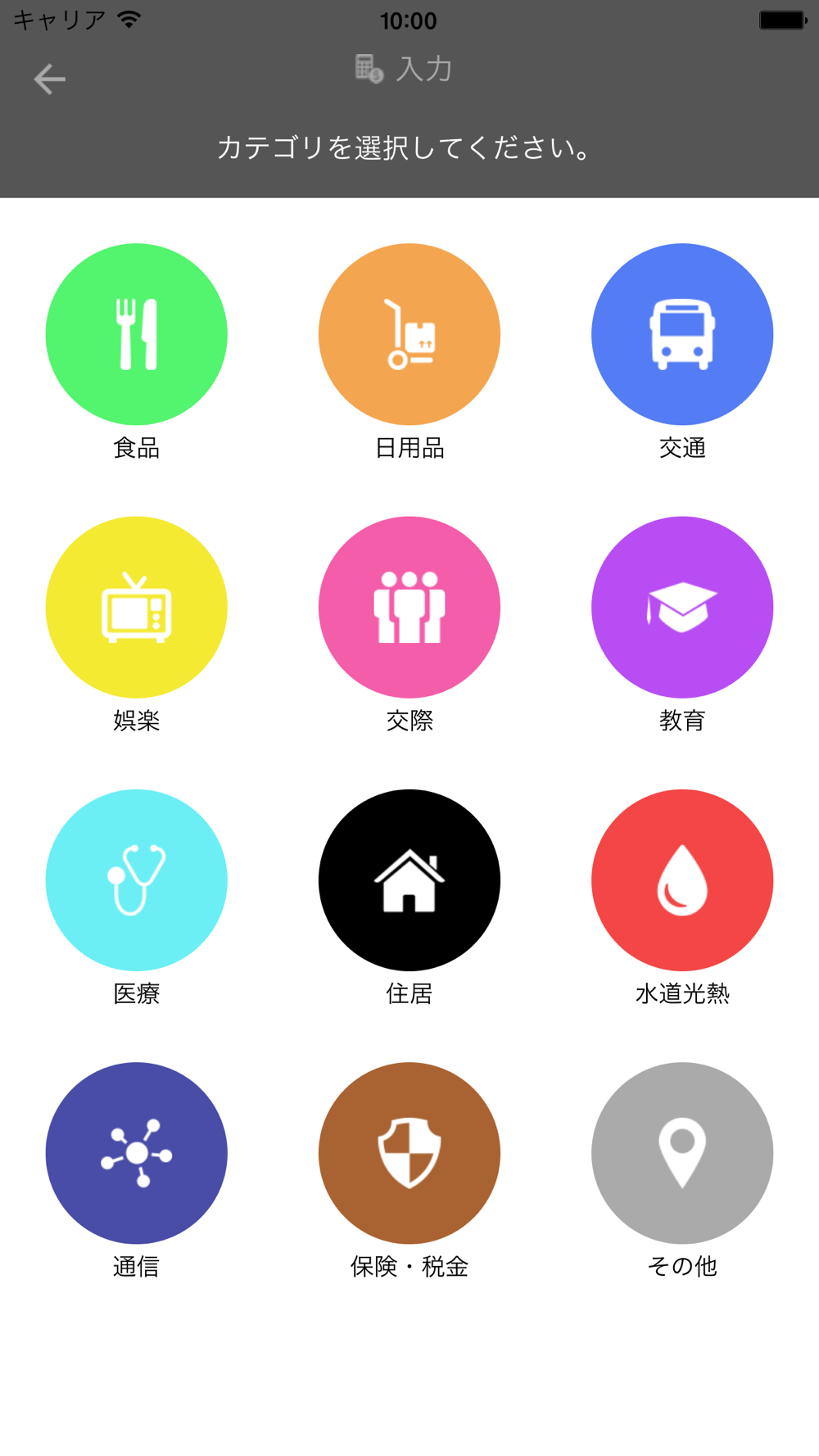Viewport: 819px width, 1456px height.
Task: Go back with the arrow icon
Action: 49,79
